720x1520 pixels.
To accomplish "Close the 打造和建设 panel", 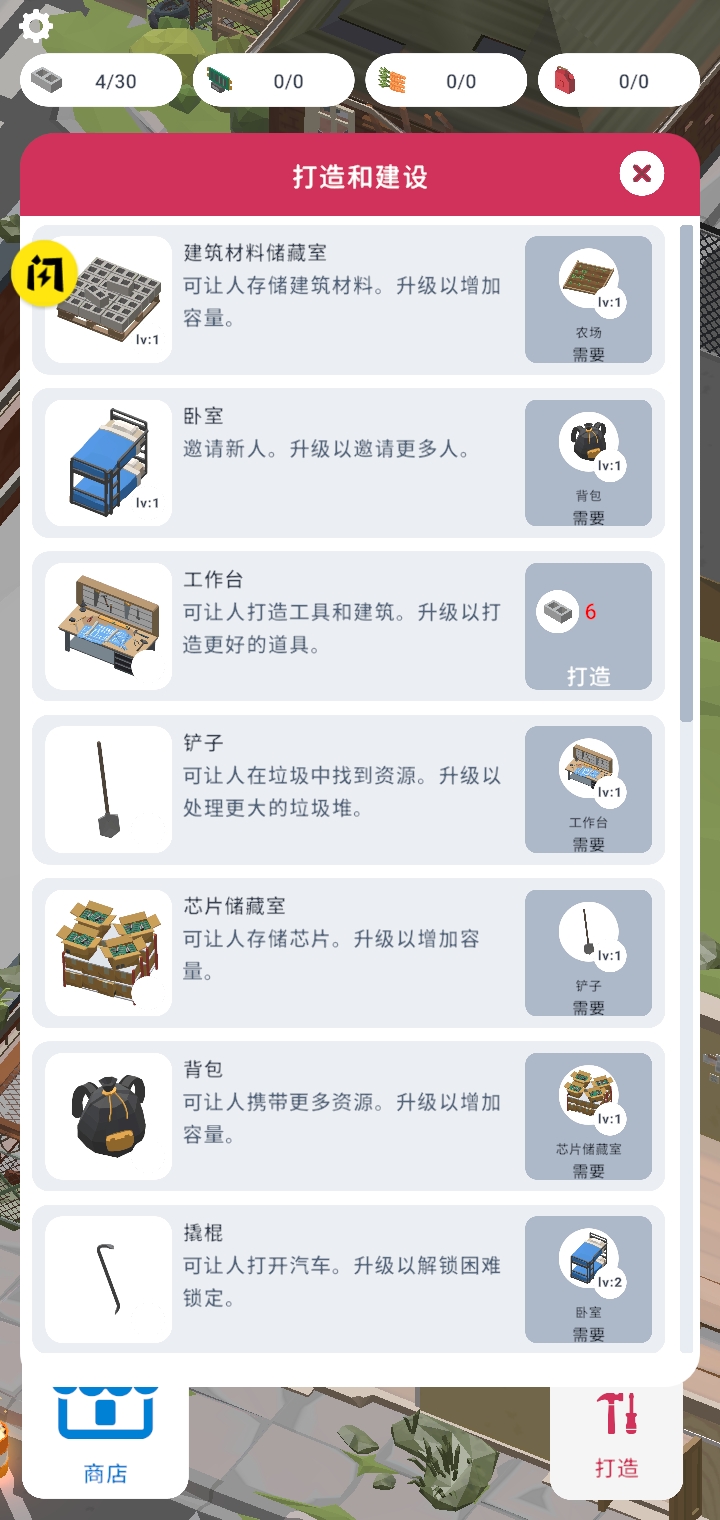I will click(x=643, y=173).
